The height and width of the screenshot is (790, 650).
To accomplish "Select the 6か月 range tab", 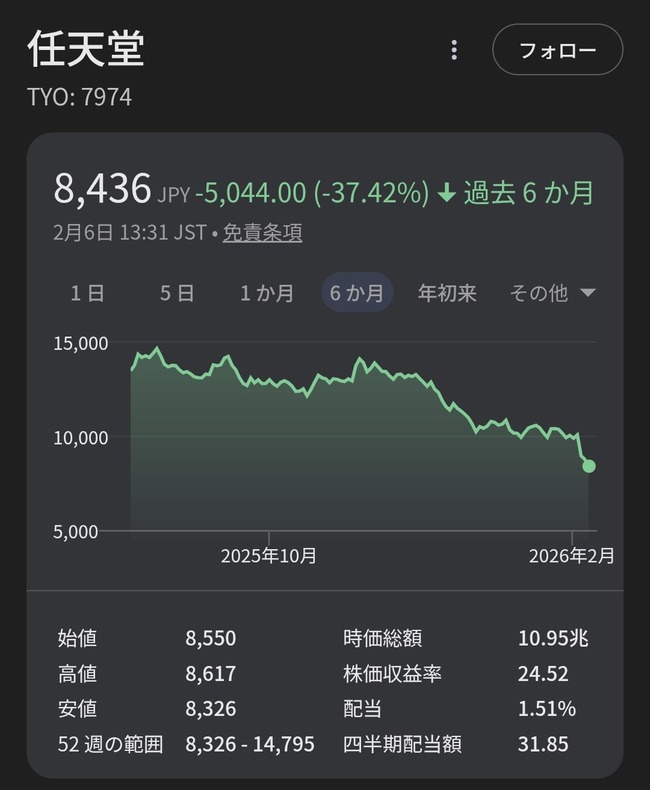I will point(357,293).
